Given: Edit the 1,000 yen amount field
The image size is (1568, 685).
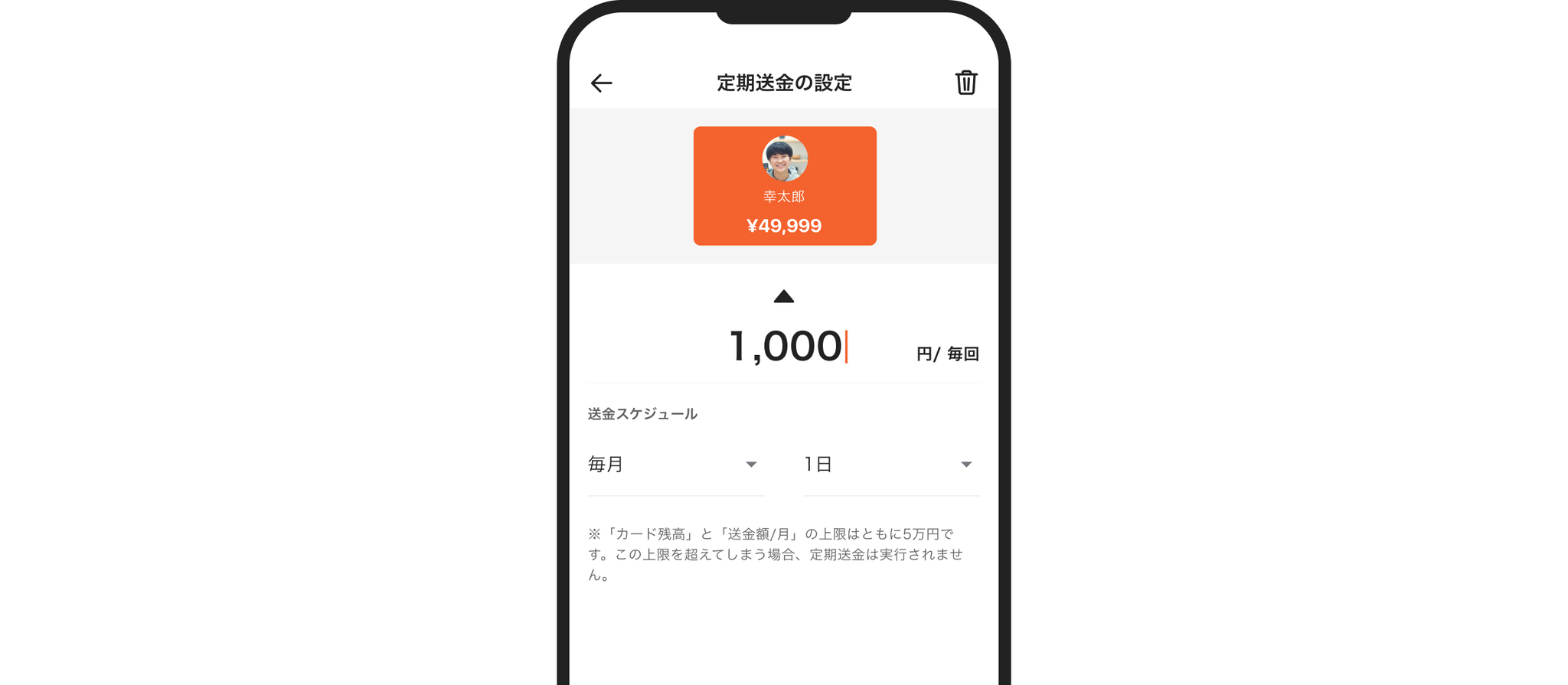Looking at the screenshot, I should pos(786,347).
